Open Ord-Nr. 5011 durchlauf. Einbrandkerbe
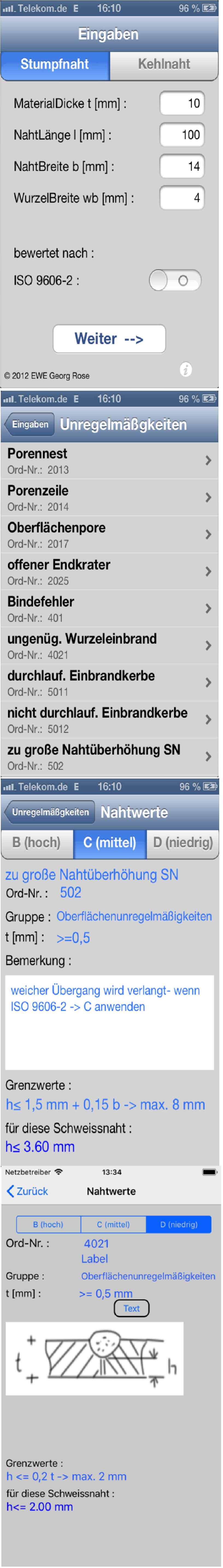The width and height of the screenshot is (223, 1568). [109, 683]
